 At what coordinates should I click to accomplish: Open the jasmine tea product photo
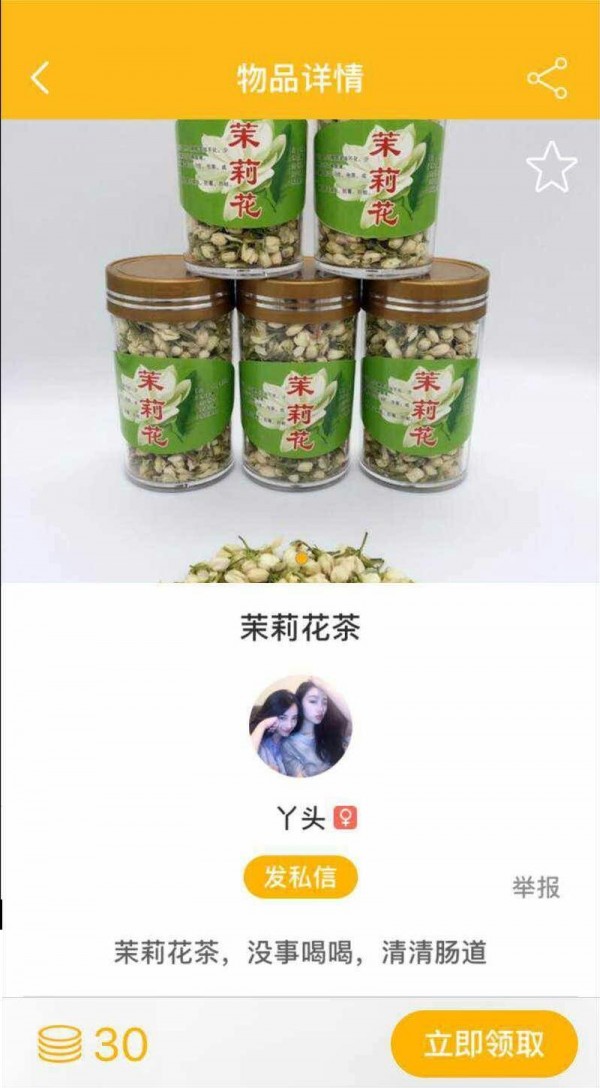300,350
